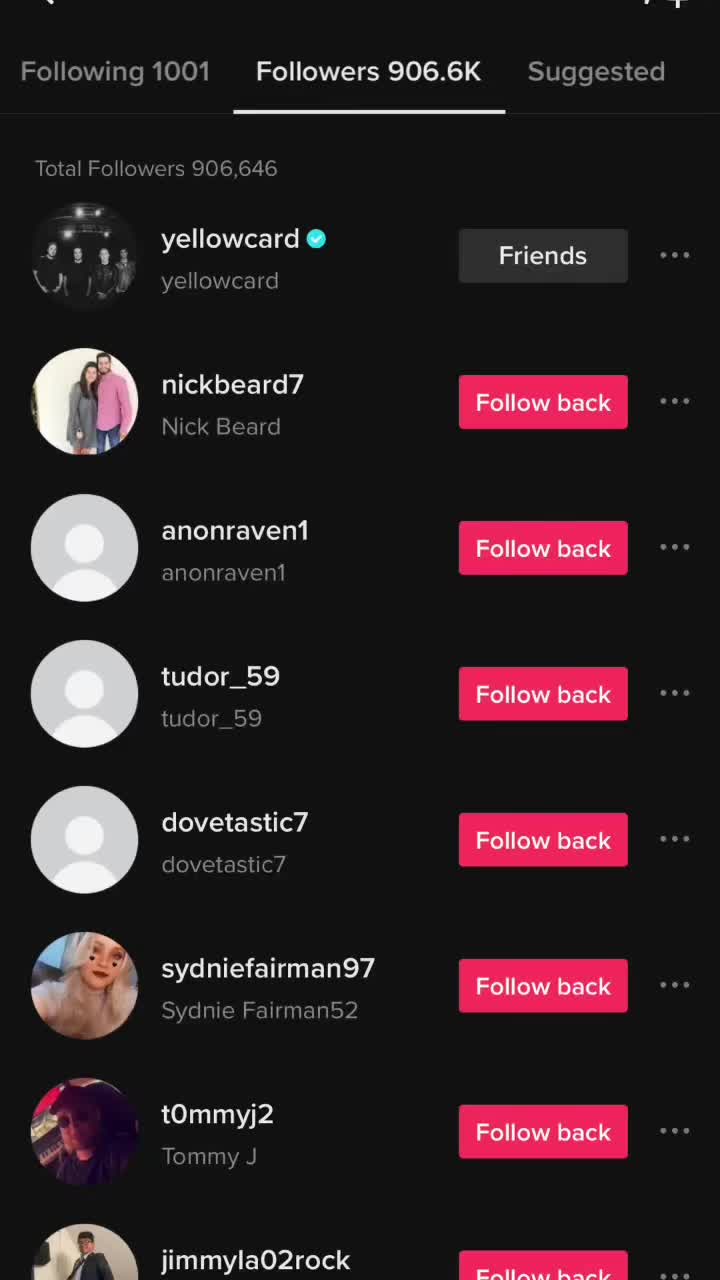Follow back dovetastic7

543,840
